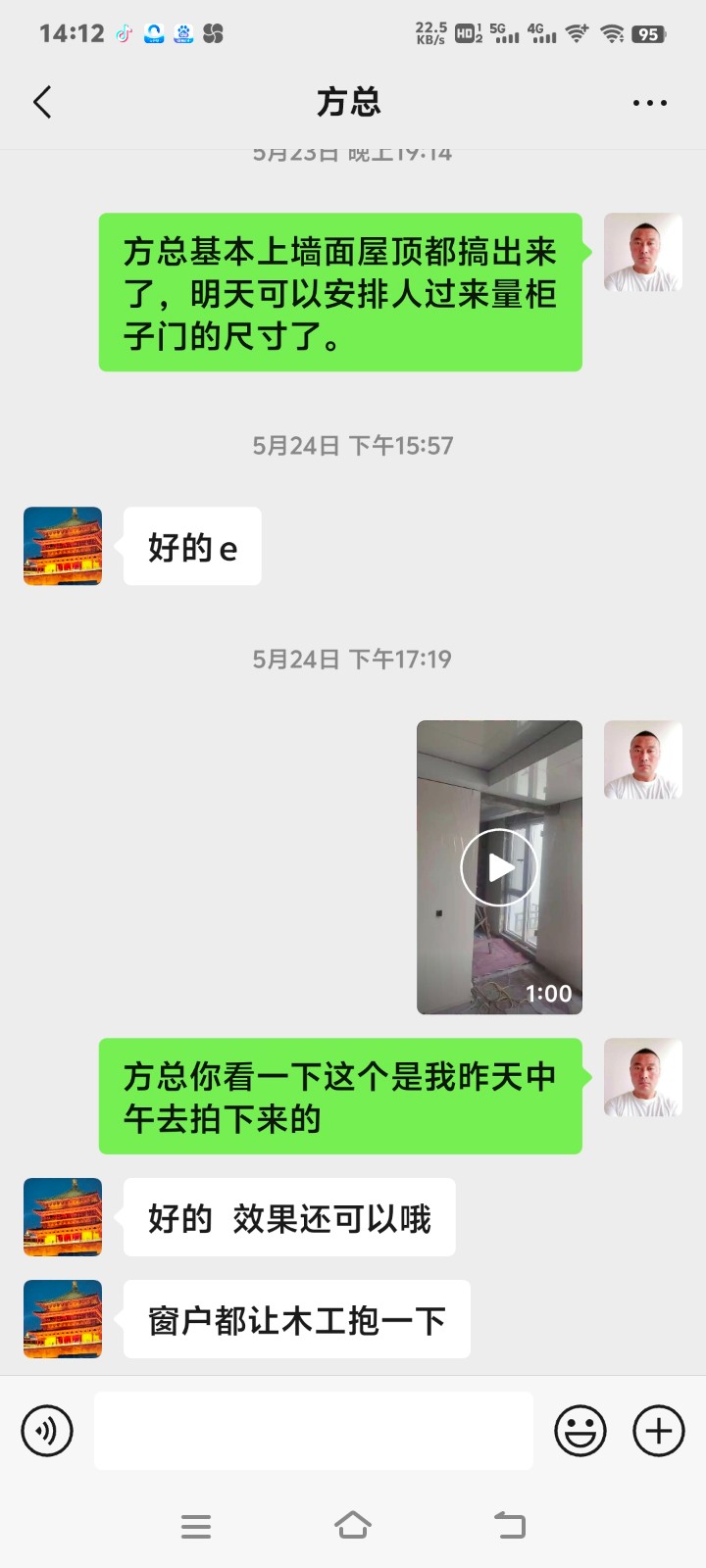Switch to voice message input

pos(47,1431)
